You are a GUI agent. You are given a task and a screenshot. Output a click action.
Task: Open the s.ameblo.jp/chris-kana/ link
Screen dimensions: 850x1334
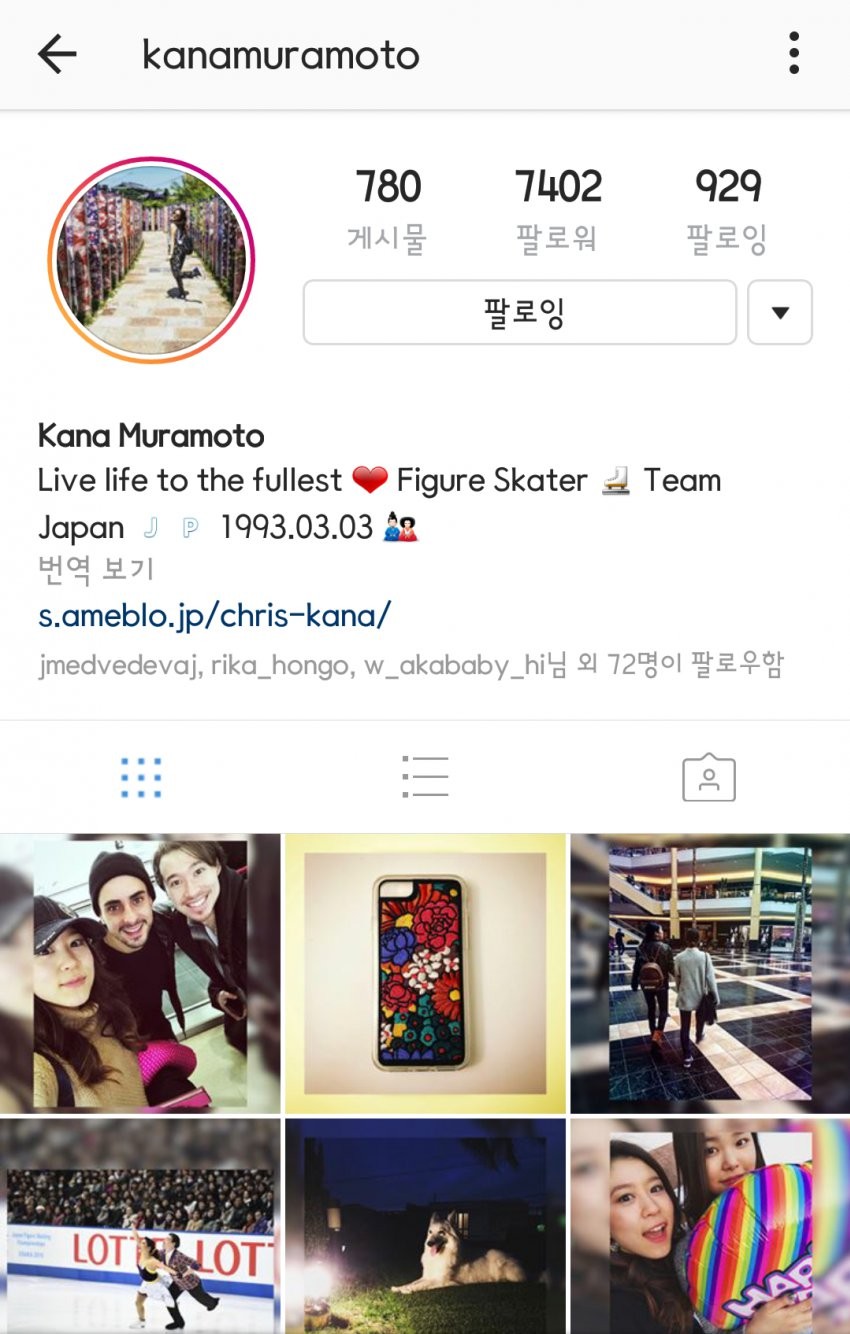pyautogui.click(x=214, y=615)
